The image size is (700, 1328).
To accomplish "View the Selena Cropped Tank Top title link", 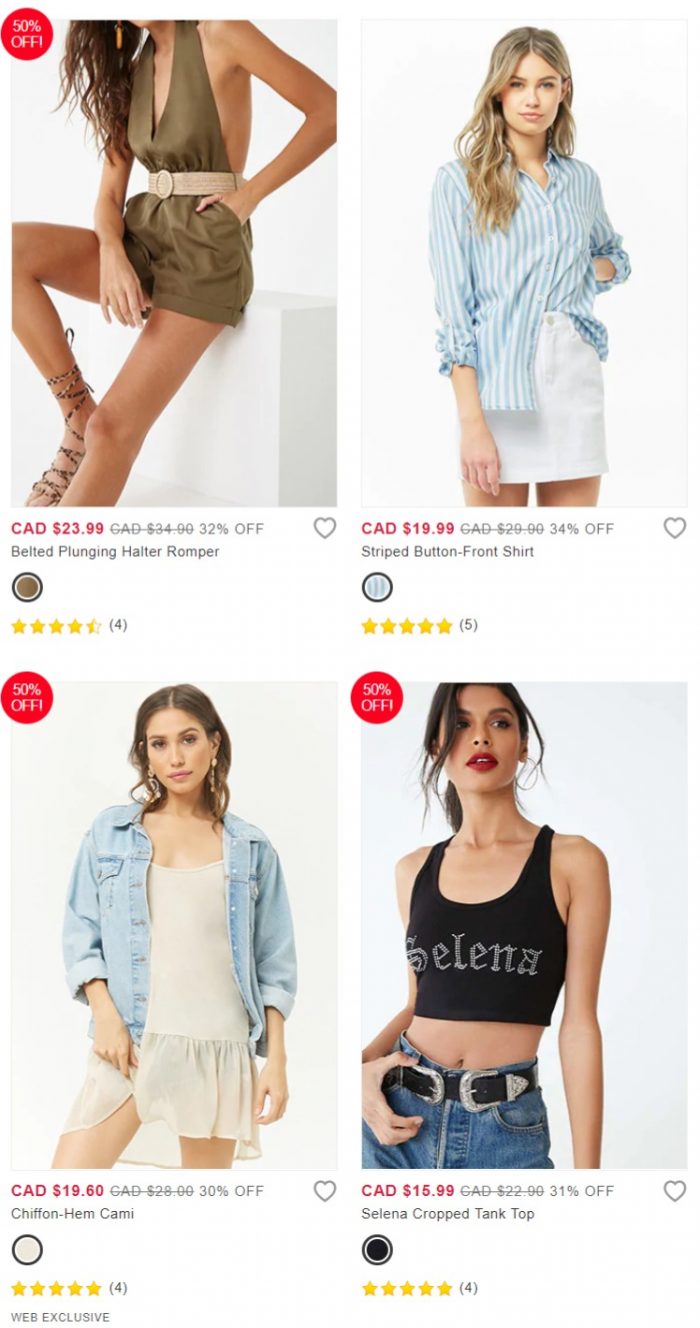I will (448, 1214).
